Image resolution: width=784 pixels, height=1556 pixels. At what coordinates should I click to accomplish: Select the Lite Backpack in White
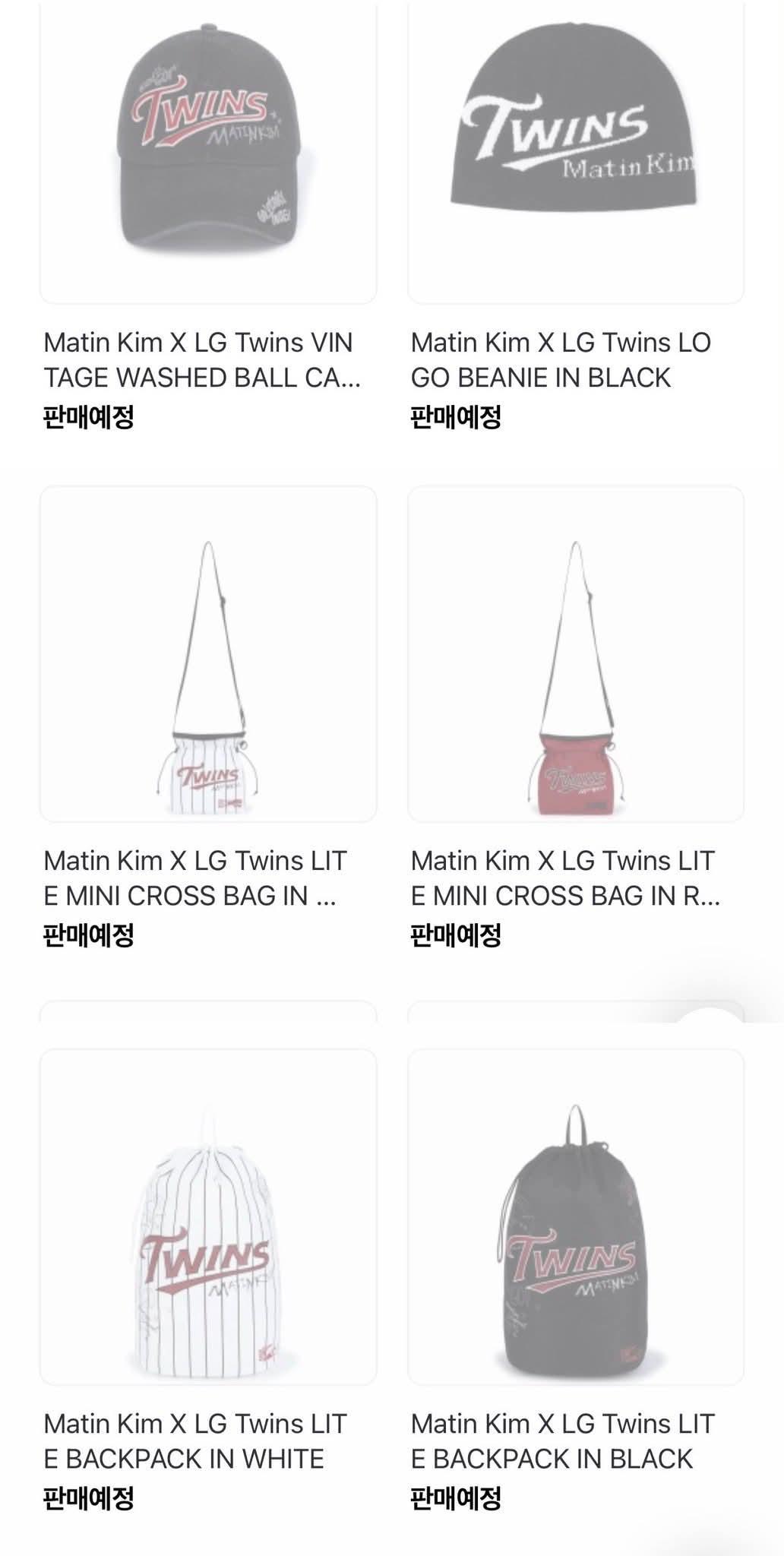(x=208, y=1217)
